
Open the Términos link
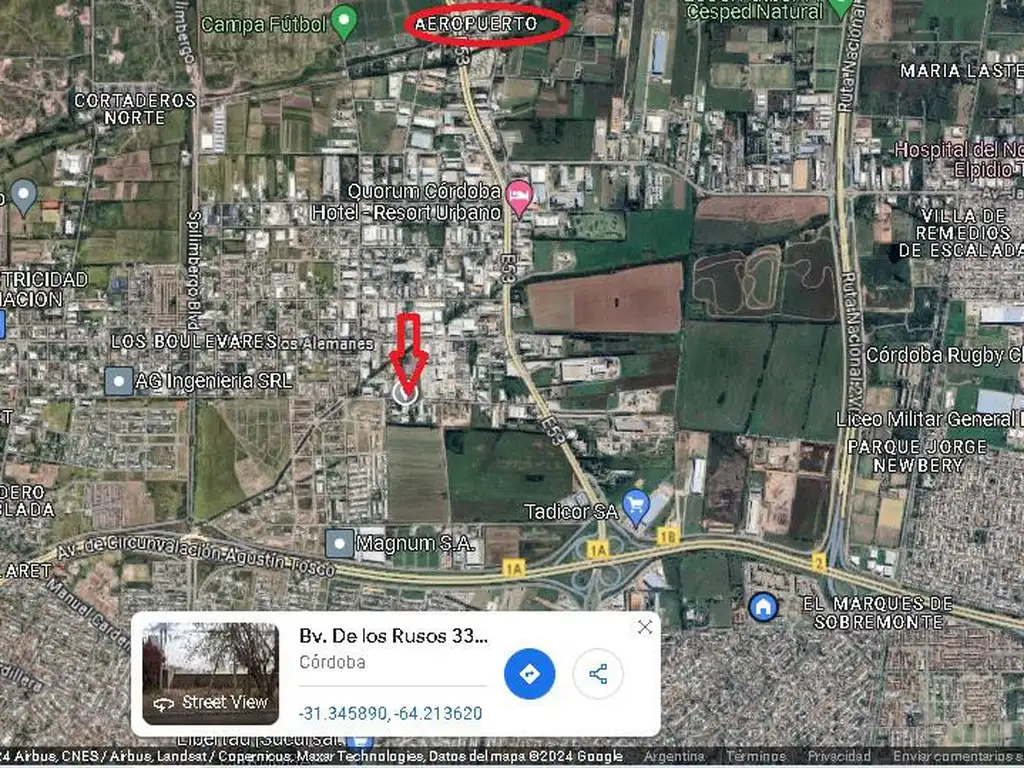coord(756,756)
